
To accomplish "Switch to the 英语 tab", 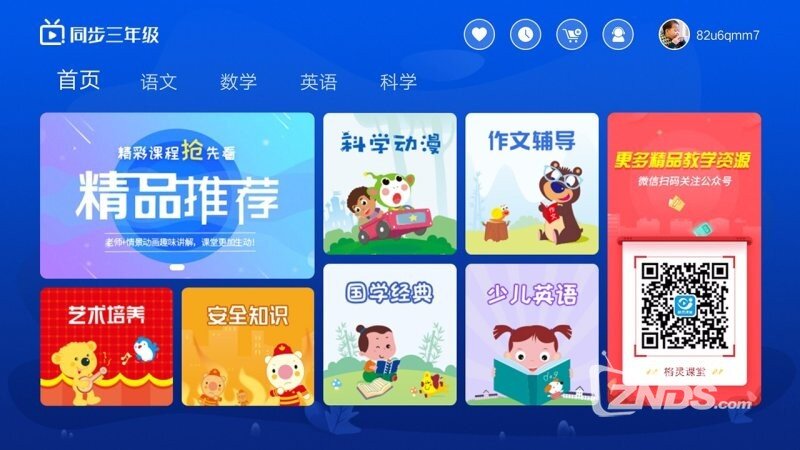I will [318, 82].
